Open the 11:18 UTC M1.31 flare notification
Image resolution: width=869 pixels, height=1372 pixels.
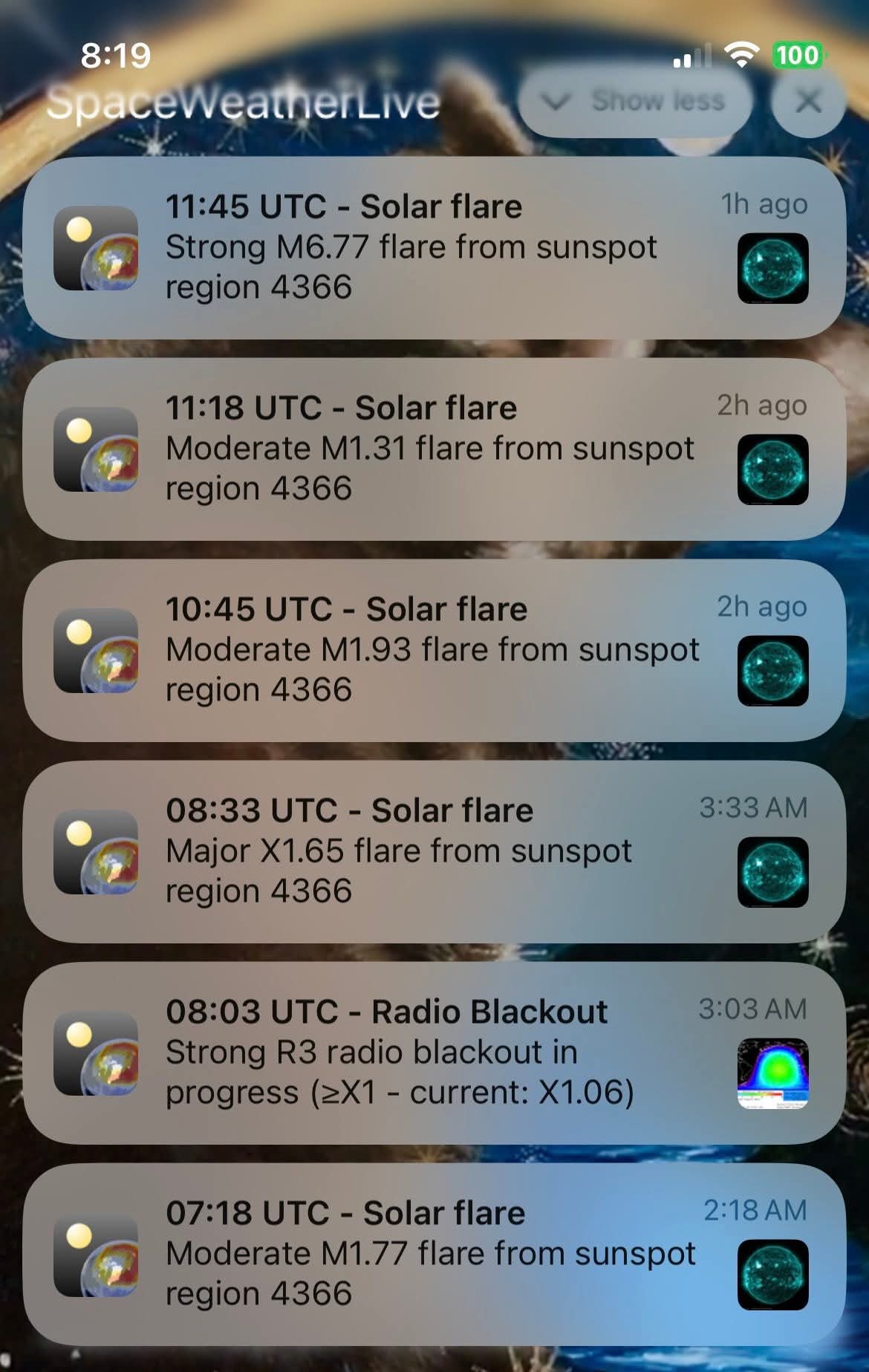(434, 449)
